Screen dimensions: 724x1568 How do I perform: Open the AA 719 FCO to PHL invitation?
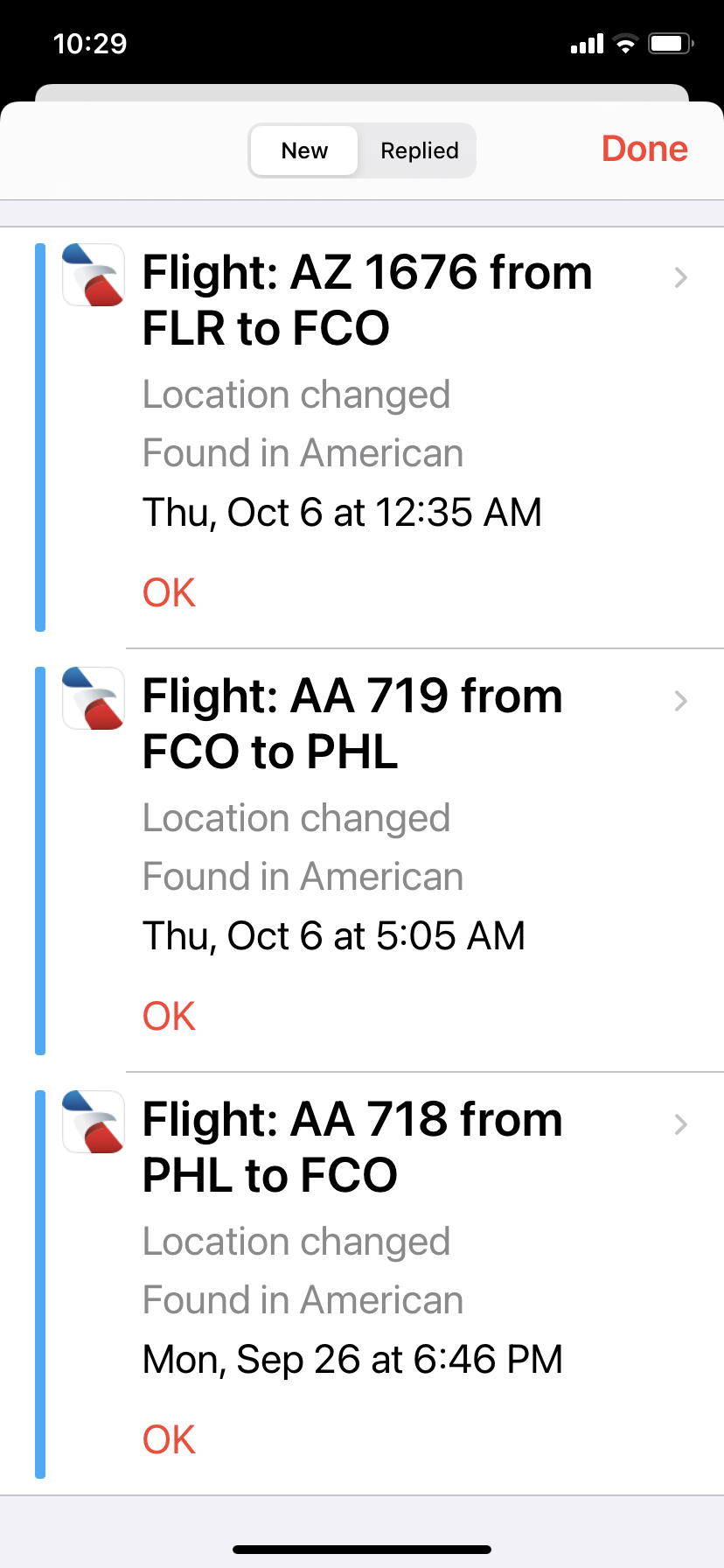pos(353,723)
